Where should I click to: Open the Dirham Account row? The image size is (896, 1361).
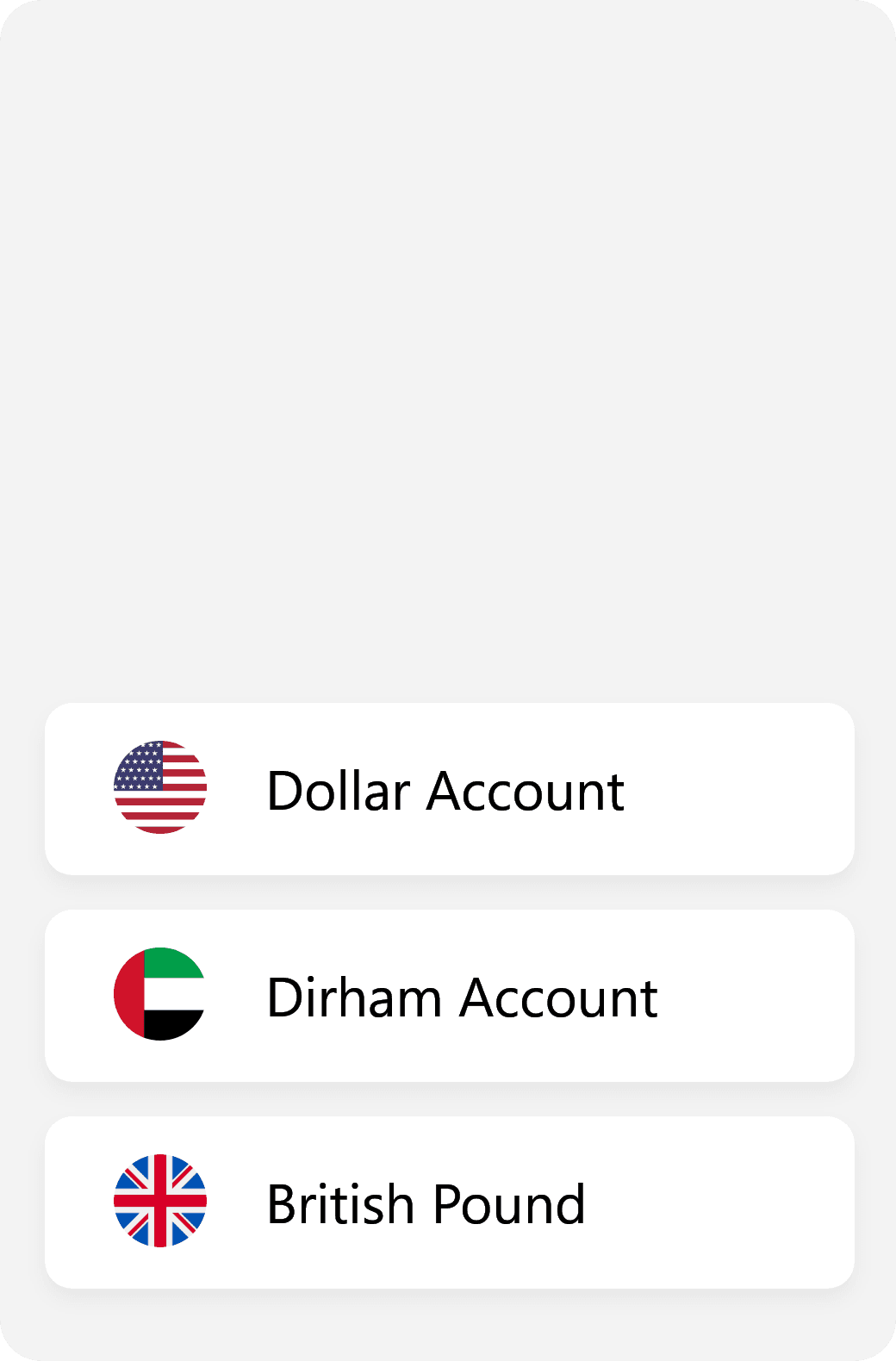[448, 996]
